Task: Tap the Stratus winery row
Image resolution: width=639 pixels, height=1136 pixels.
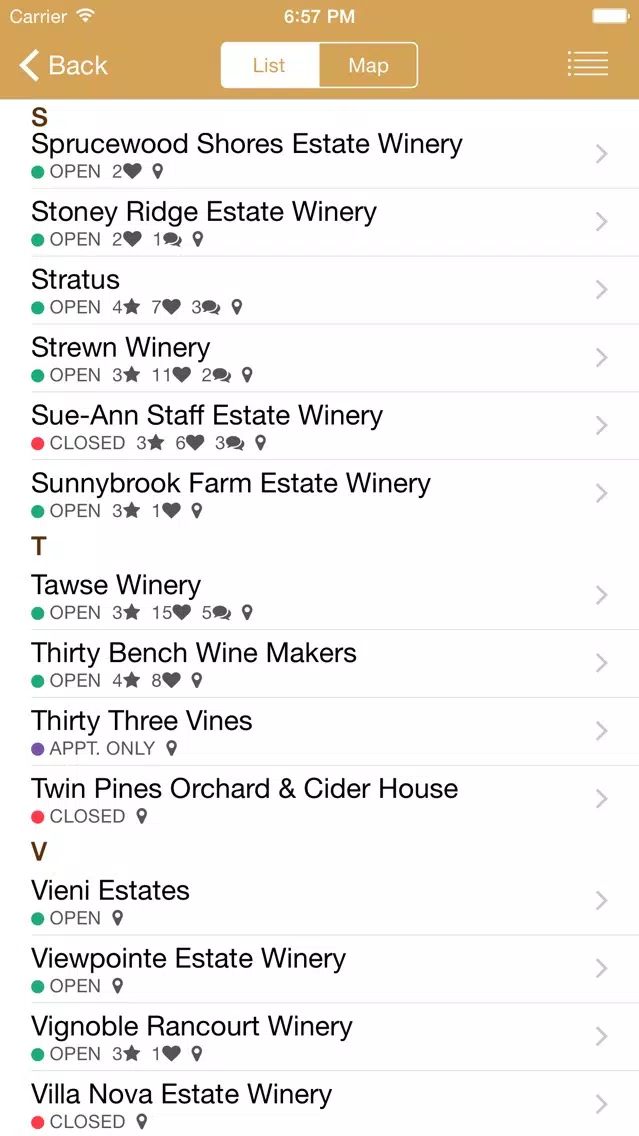Action: pyautogui.click(x=320, y=291)
